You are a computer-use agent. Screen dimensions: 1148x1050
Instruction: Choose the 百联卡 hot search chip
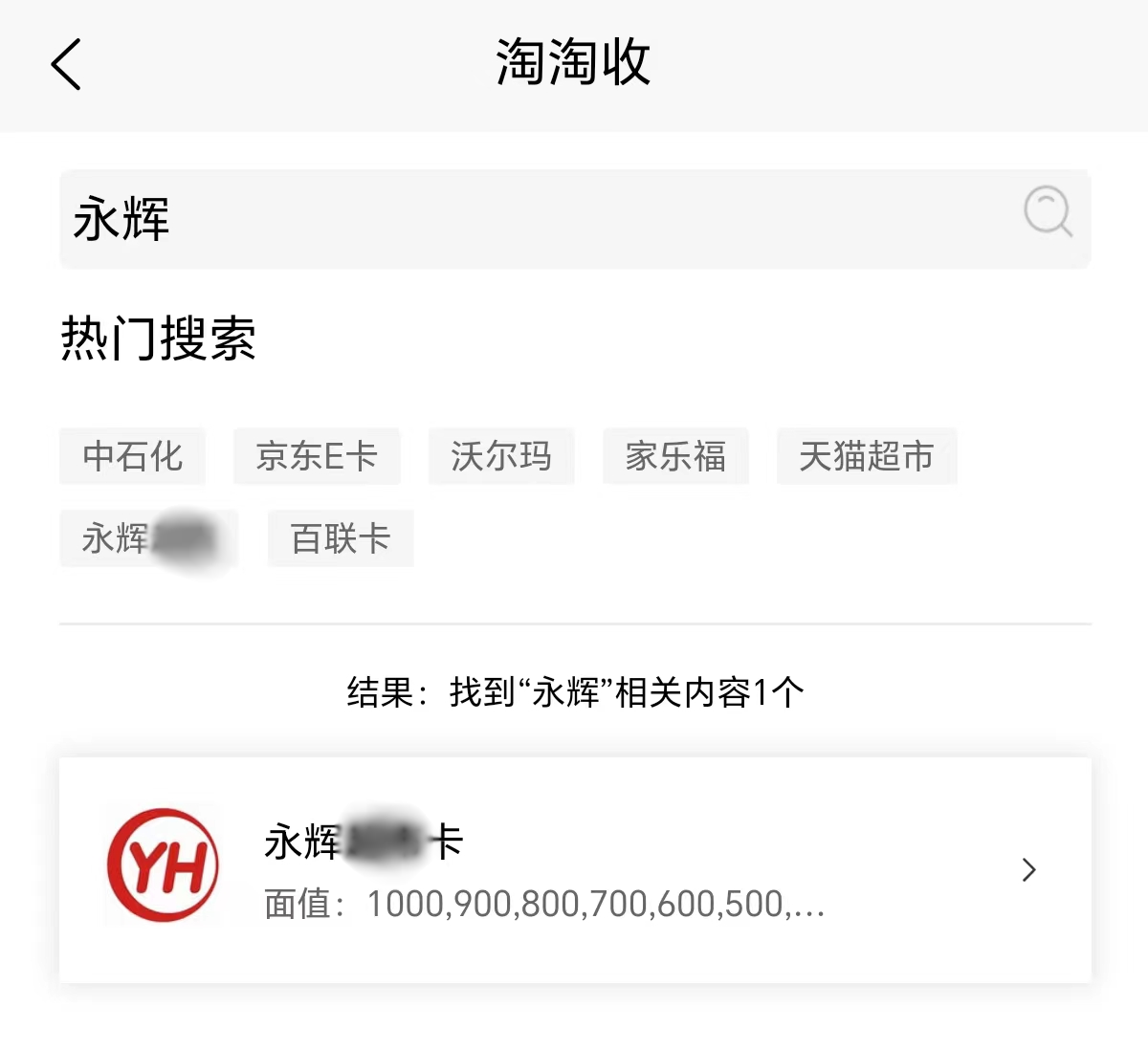tap(341, 538)
